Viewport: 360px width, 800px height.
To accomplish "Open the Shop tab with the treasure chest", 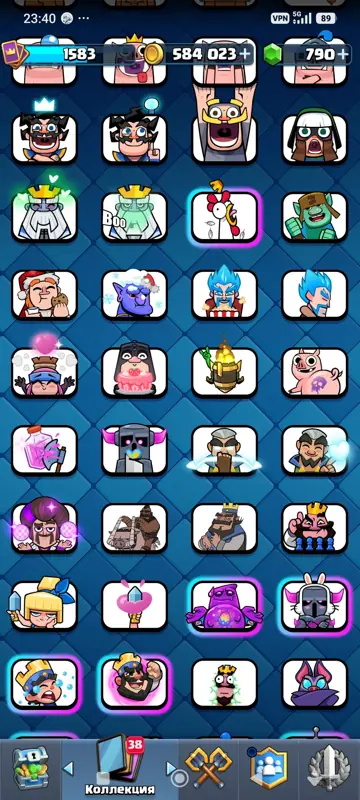I will click(30, 767).
